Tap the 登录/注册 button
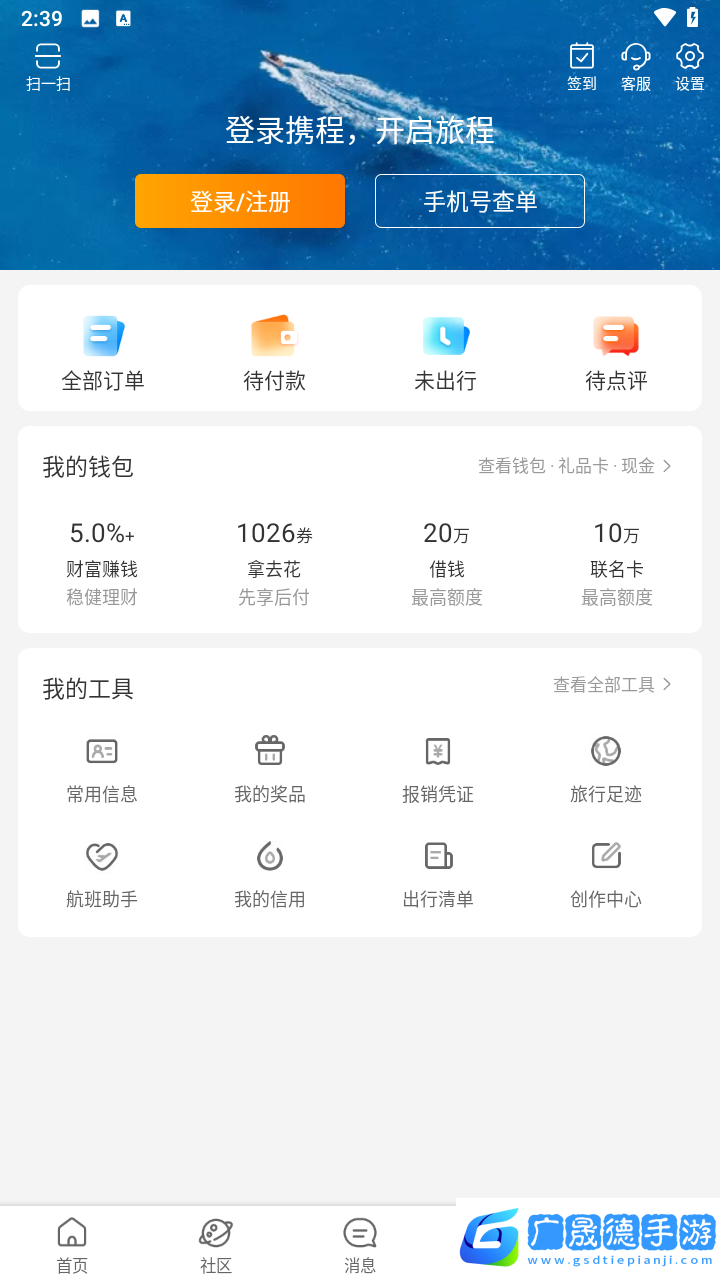The image size is (720, 1280). pyautogui.click(x=240, y=201)
